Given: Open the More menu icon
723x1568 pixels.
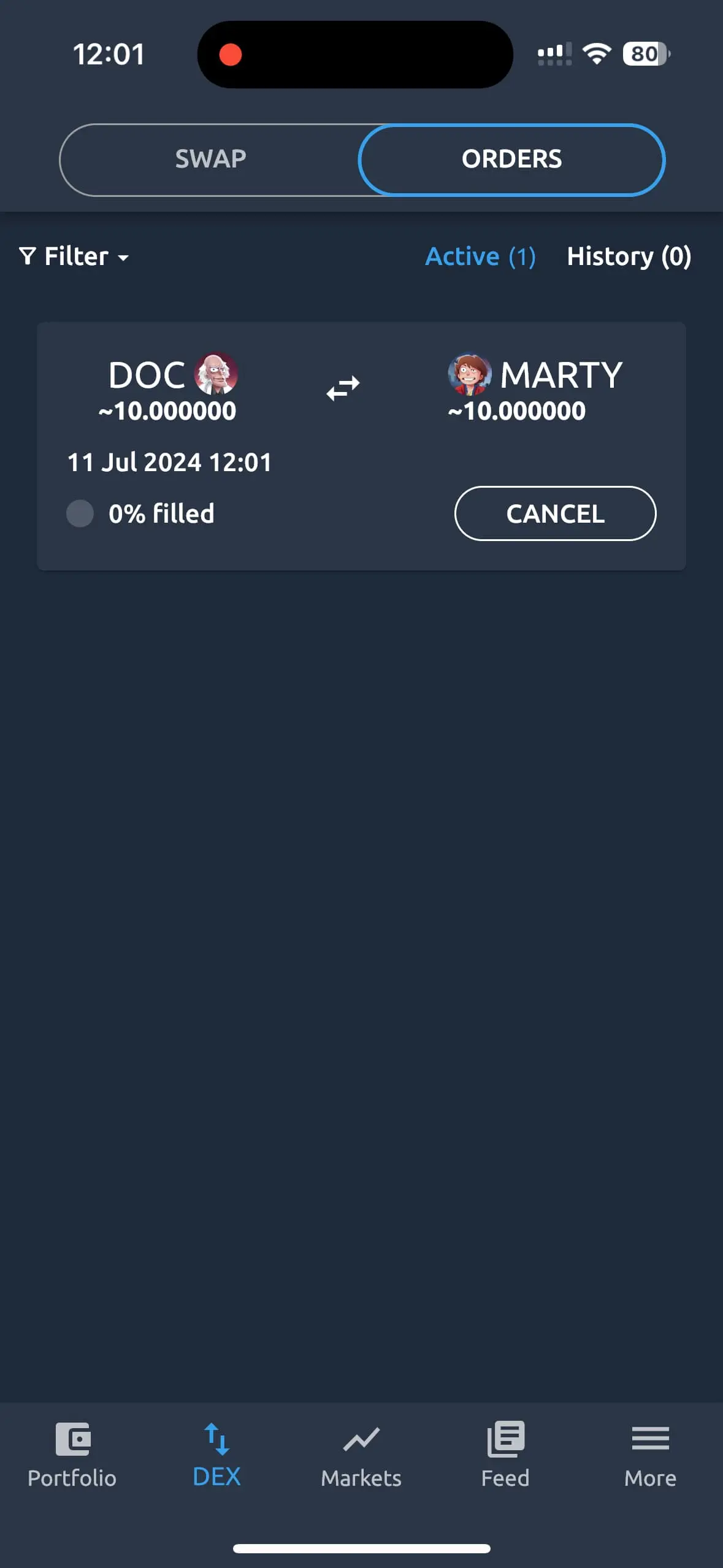Looking at the screenshot, I should point(650,1439).
